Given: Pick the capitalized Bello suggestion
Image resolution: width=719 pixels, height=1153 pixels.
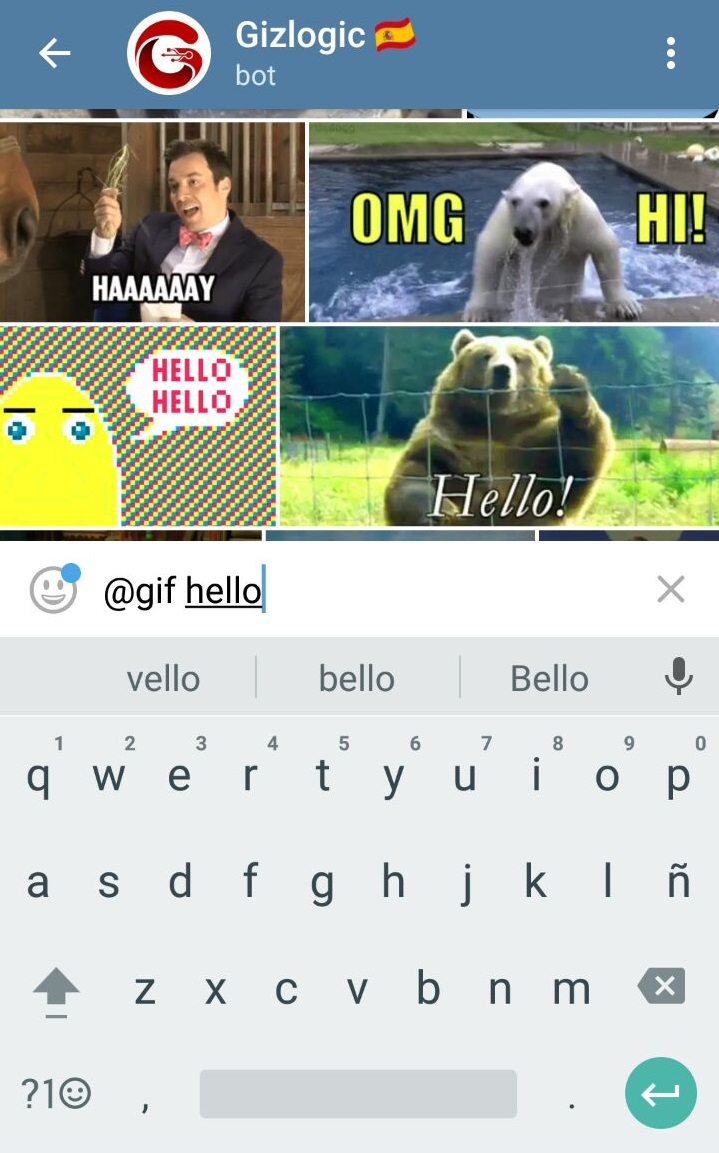Looking at the screenshot, I should pyautogui.click(x=549, y=678).
